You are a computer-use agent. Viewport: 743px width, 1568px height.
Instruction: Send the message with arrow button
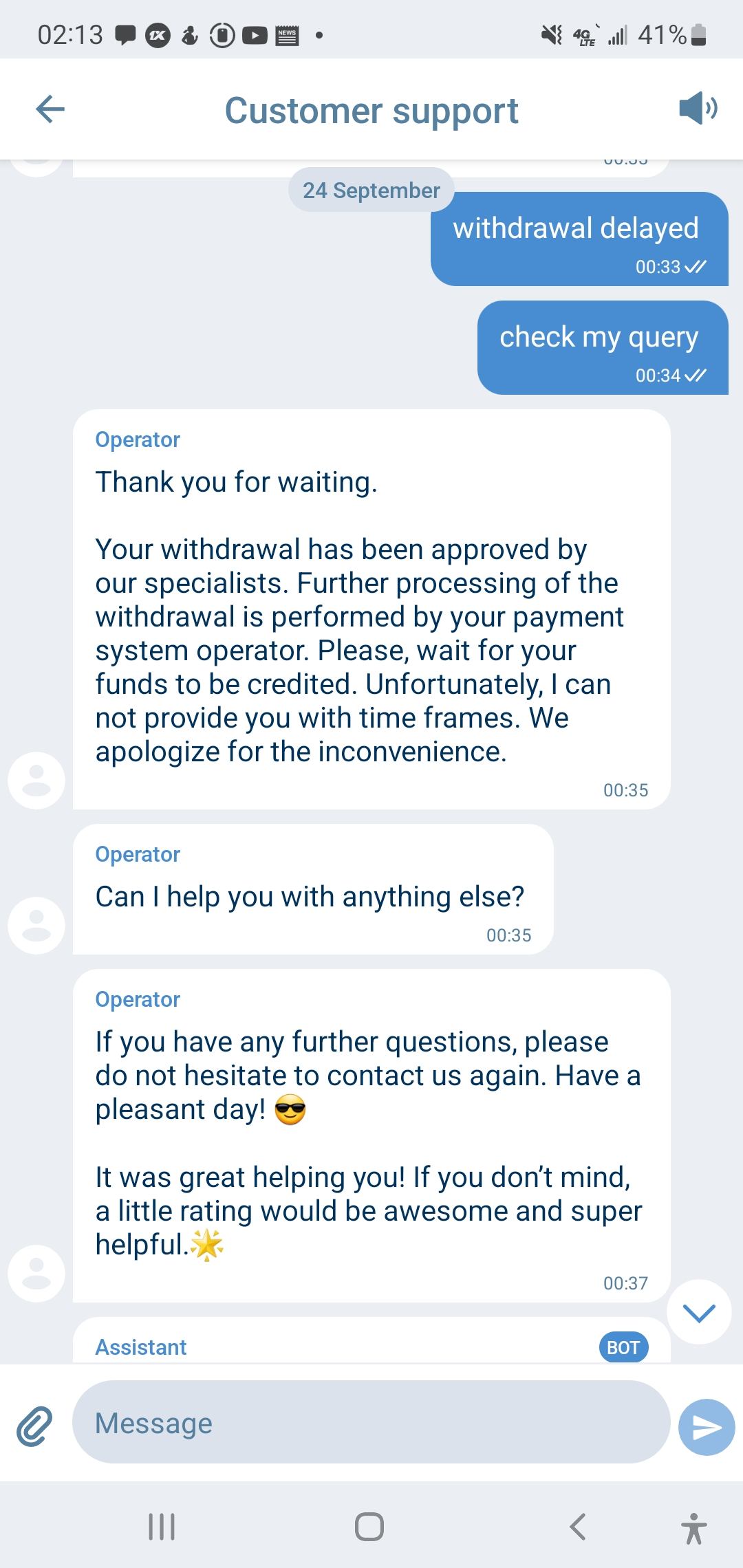706,1427
